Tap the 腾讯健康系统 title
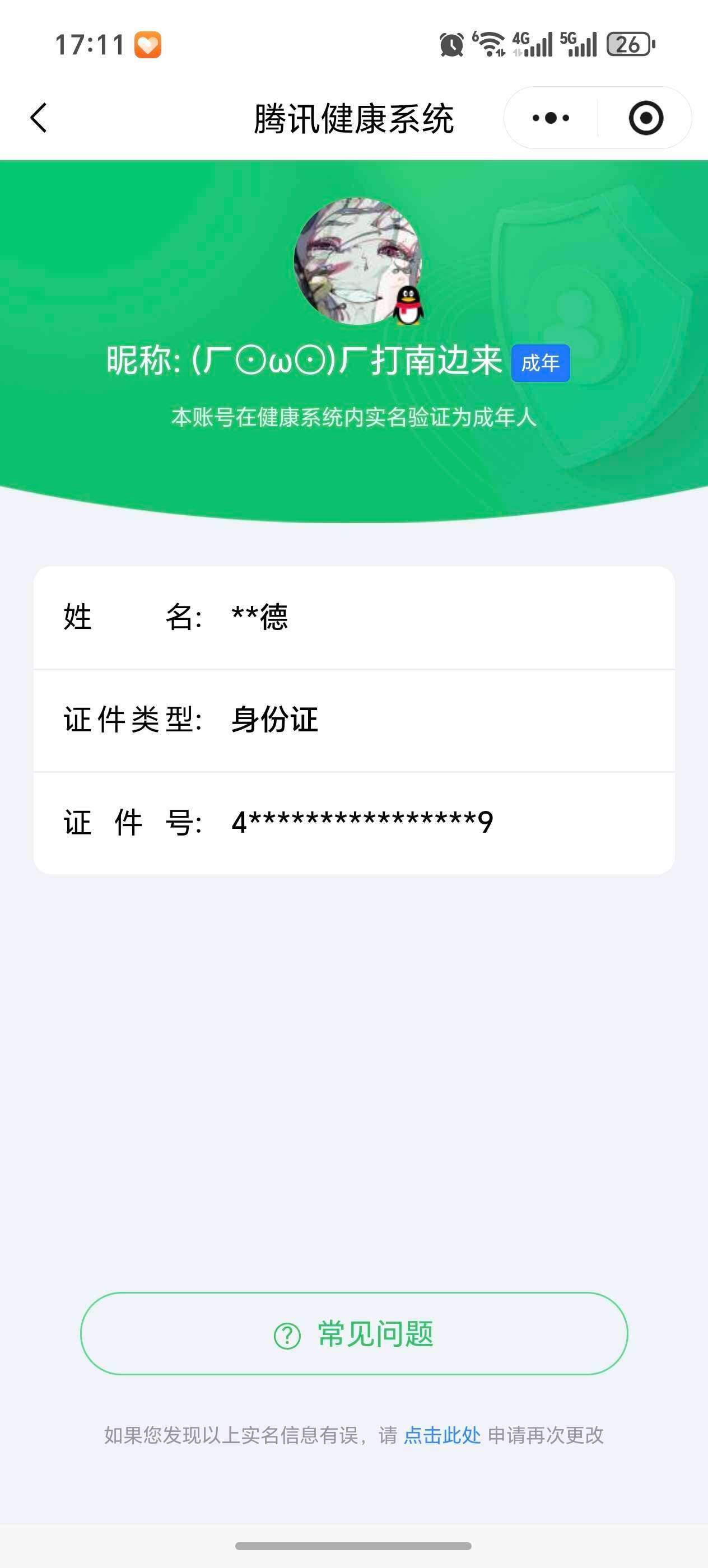 tap(353, 118)
